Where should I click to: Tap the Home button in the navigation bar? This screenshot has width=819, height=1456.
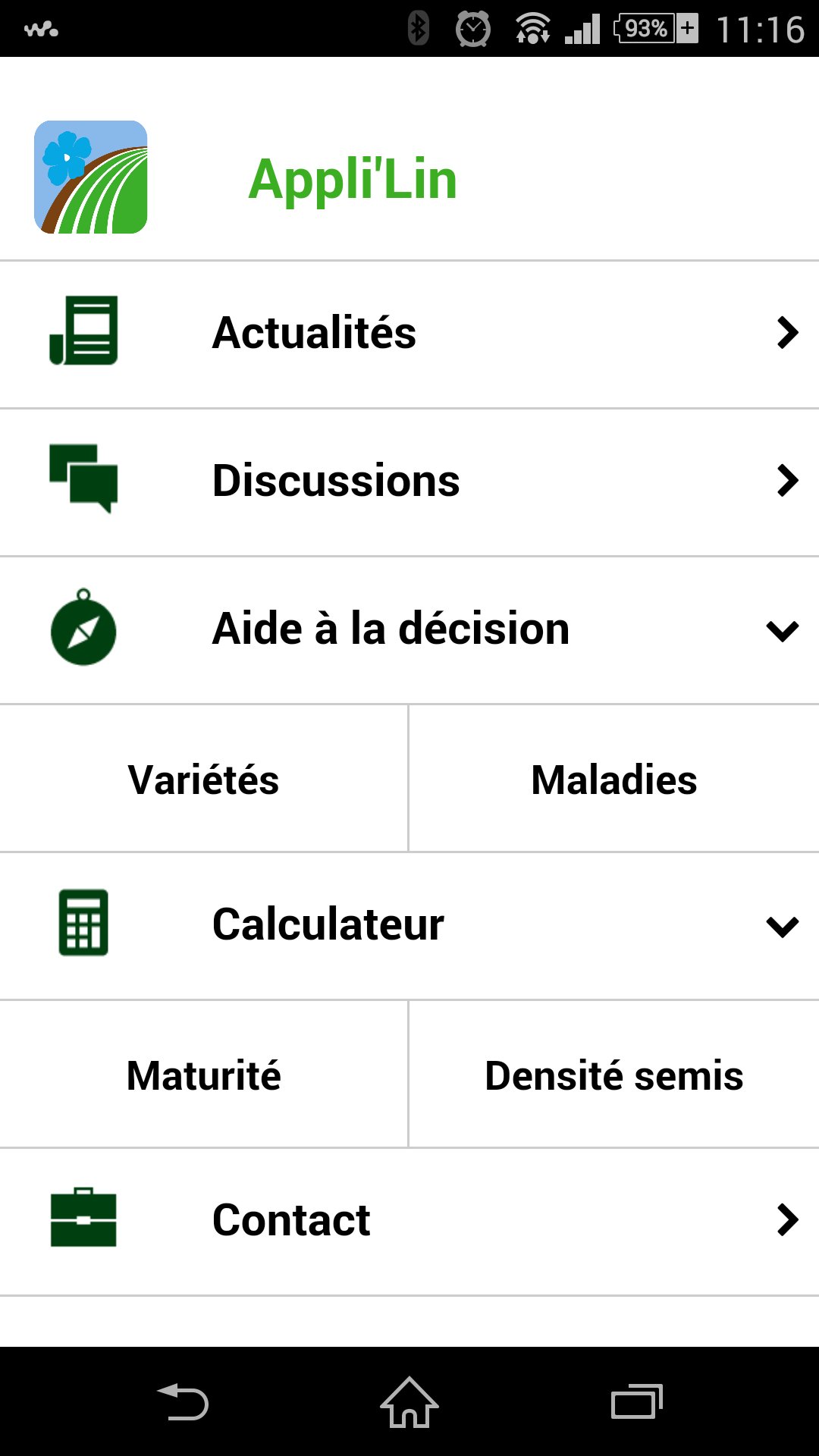tap(408, 1401)
